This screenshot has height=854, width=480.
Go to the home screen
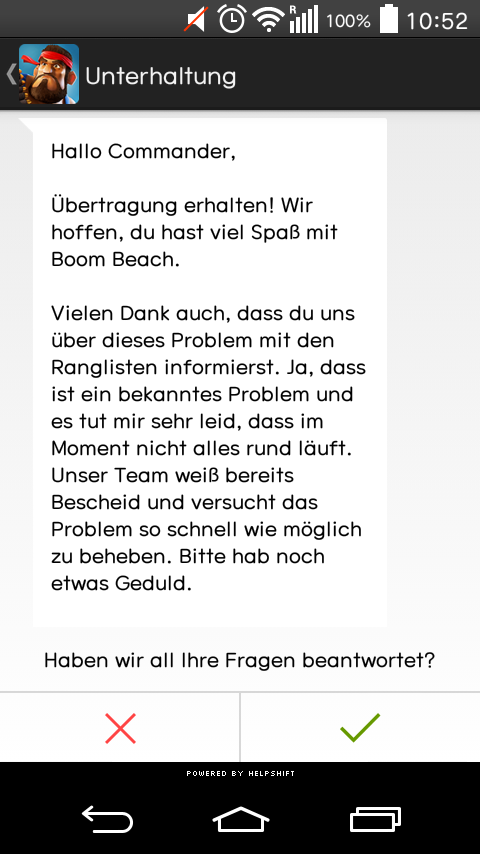click(240, 819)
